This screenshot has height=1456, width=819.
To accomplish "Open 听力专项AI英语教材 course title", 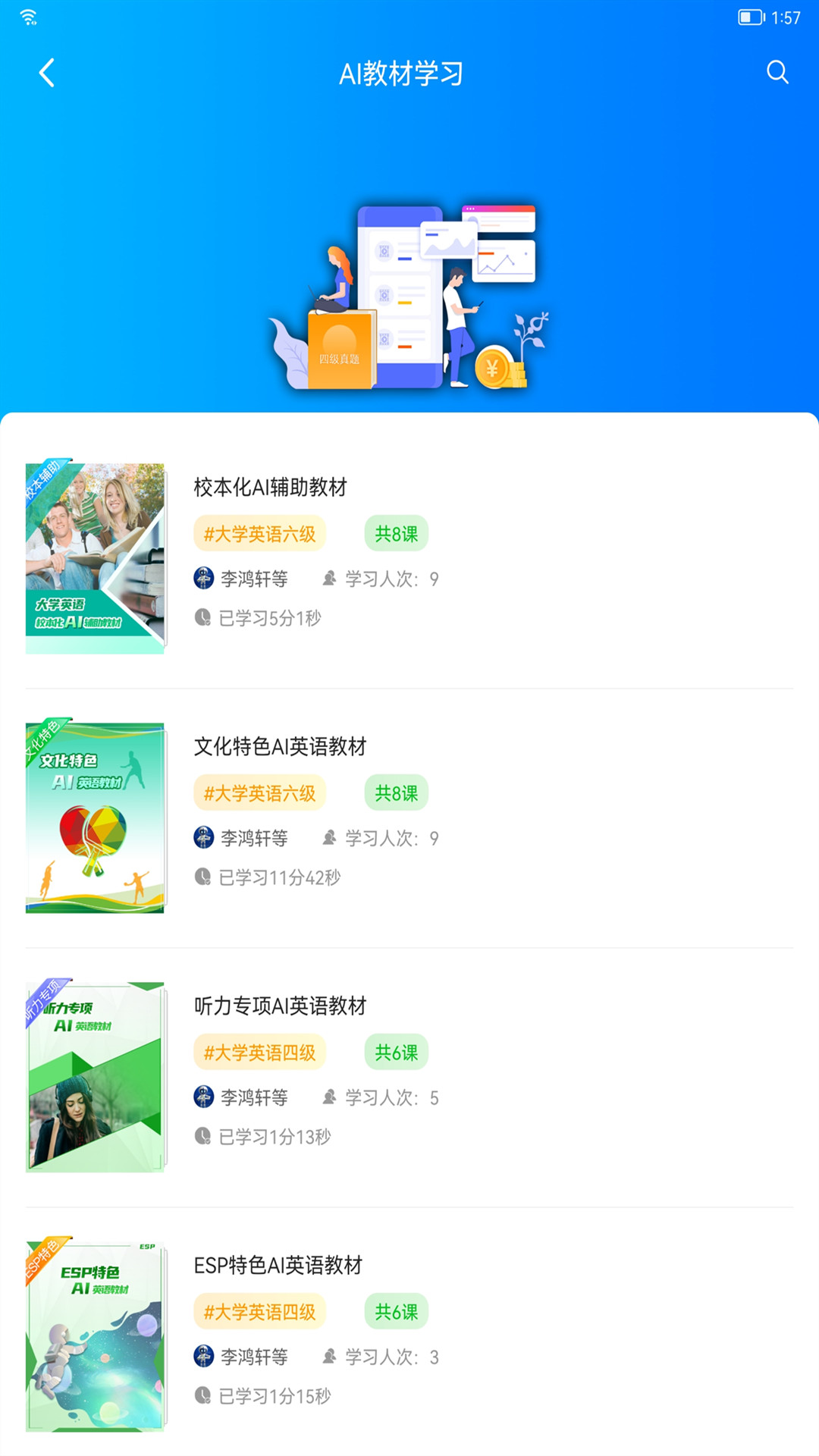I will tap(280, 1006).
